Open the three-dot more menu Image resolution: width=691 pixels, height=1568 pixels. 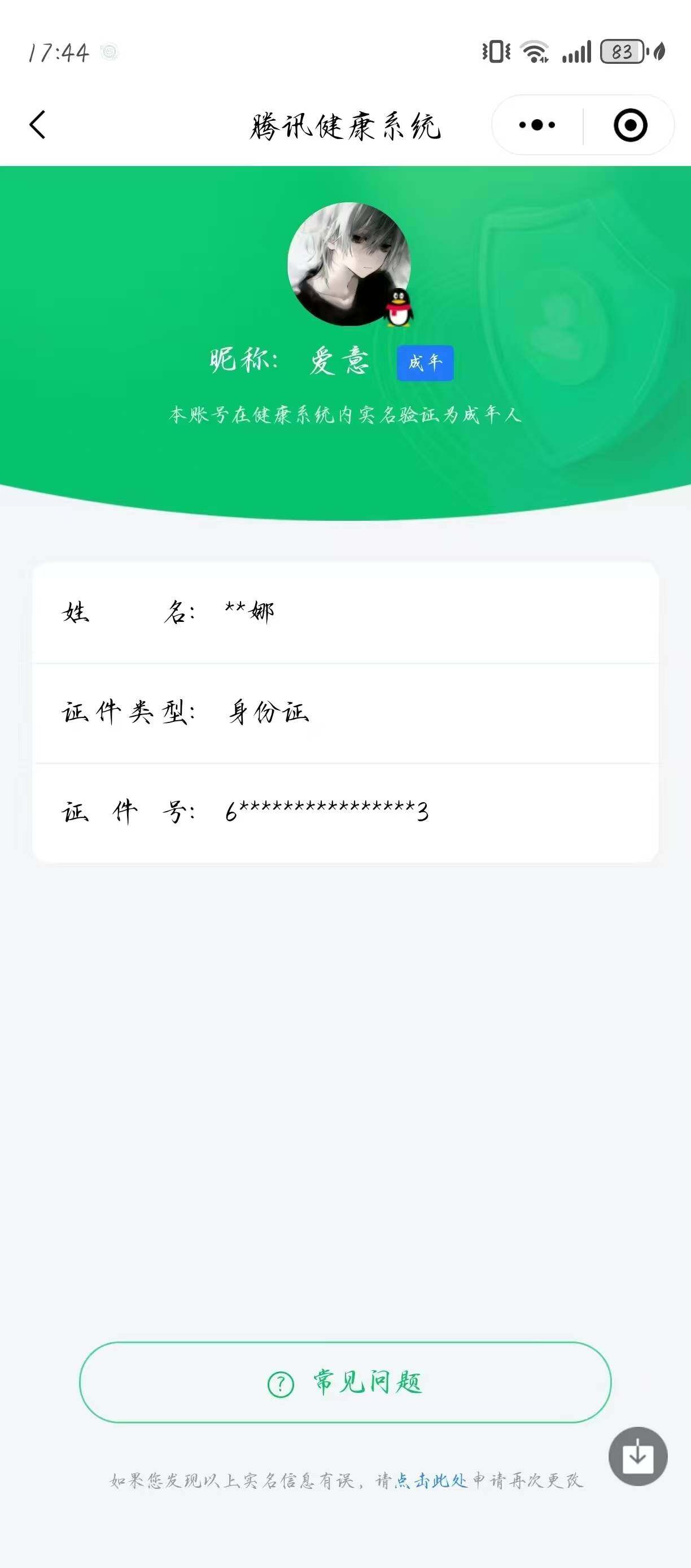[x=537, y=125]
